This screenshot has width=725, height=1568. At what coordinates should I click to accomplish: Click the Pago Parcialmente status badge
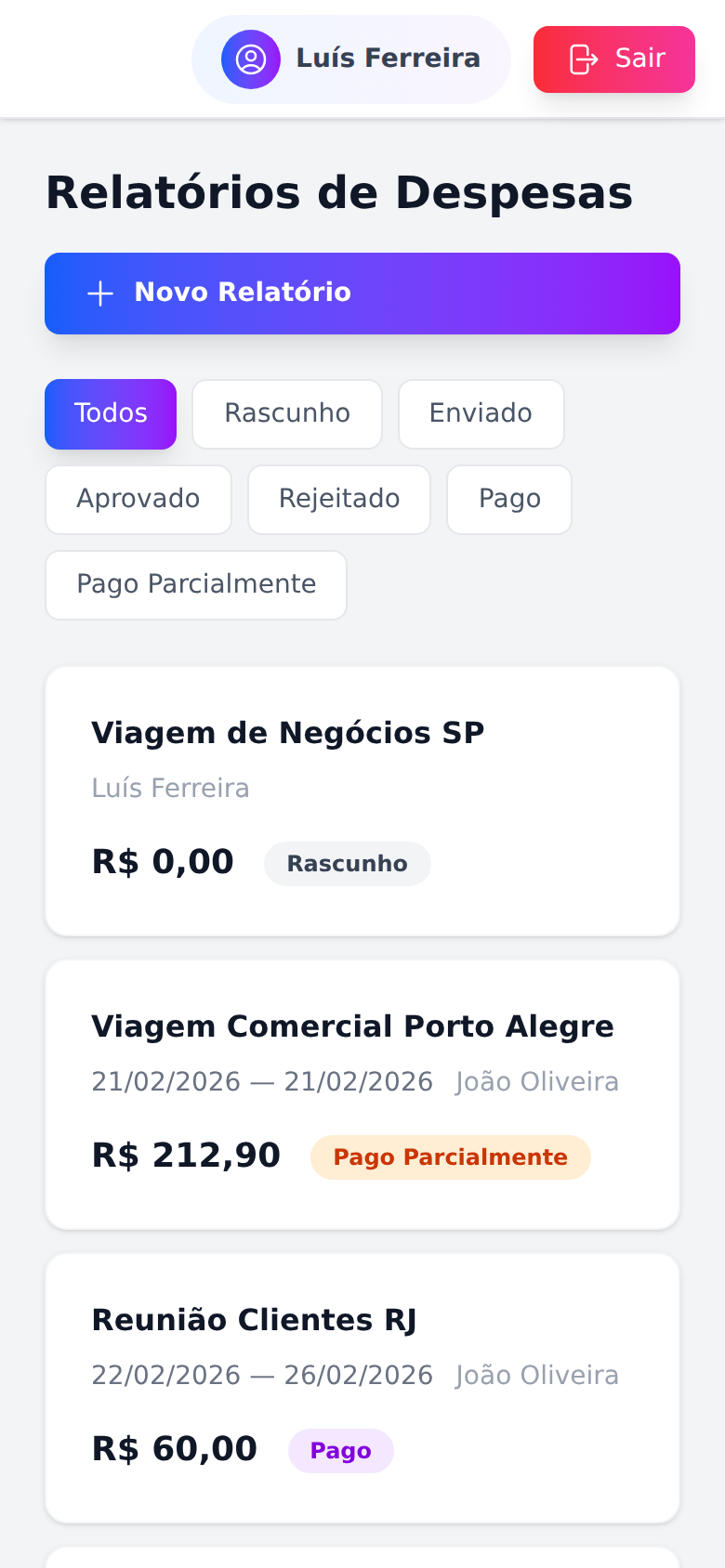coord(450,1156)
